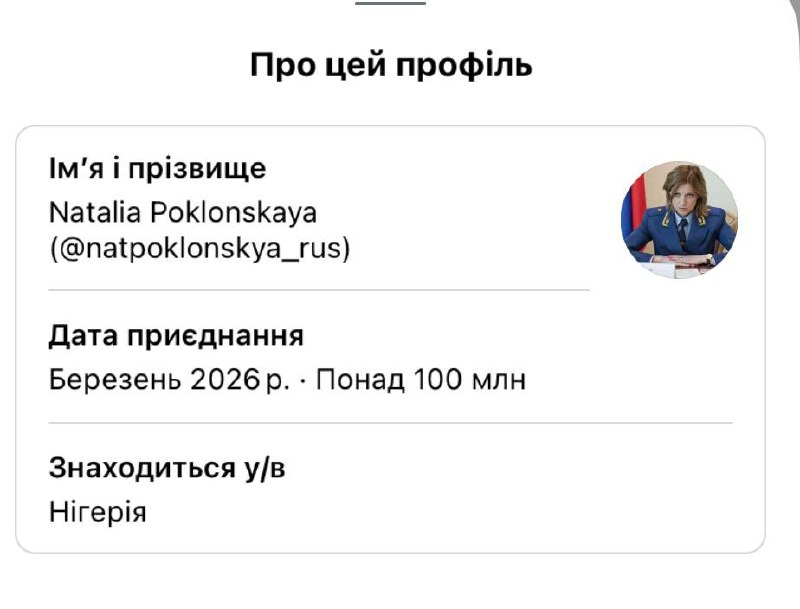Open Natalia Poklonskaya's profile photo
The width and height of the screenshot is (800, 609).
pyautogui.click(x=680, y=220)
